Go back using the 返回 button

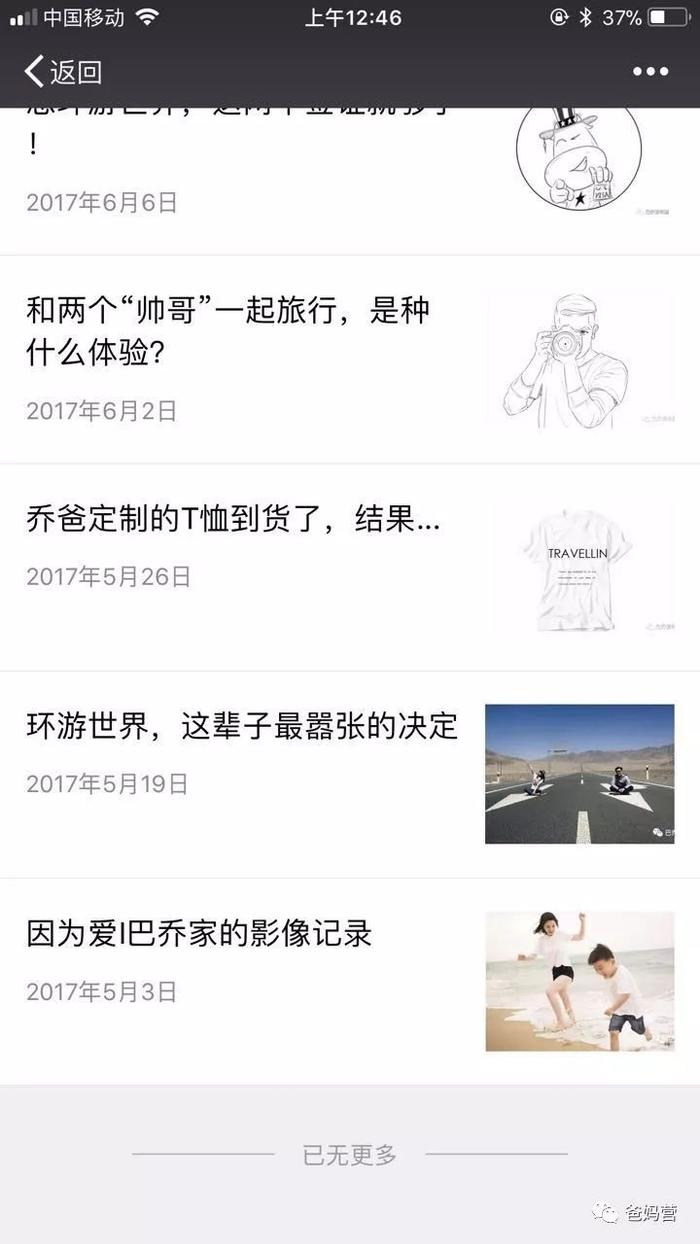point(64,72)
